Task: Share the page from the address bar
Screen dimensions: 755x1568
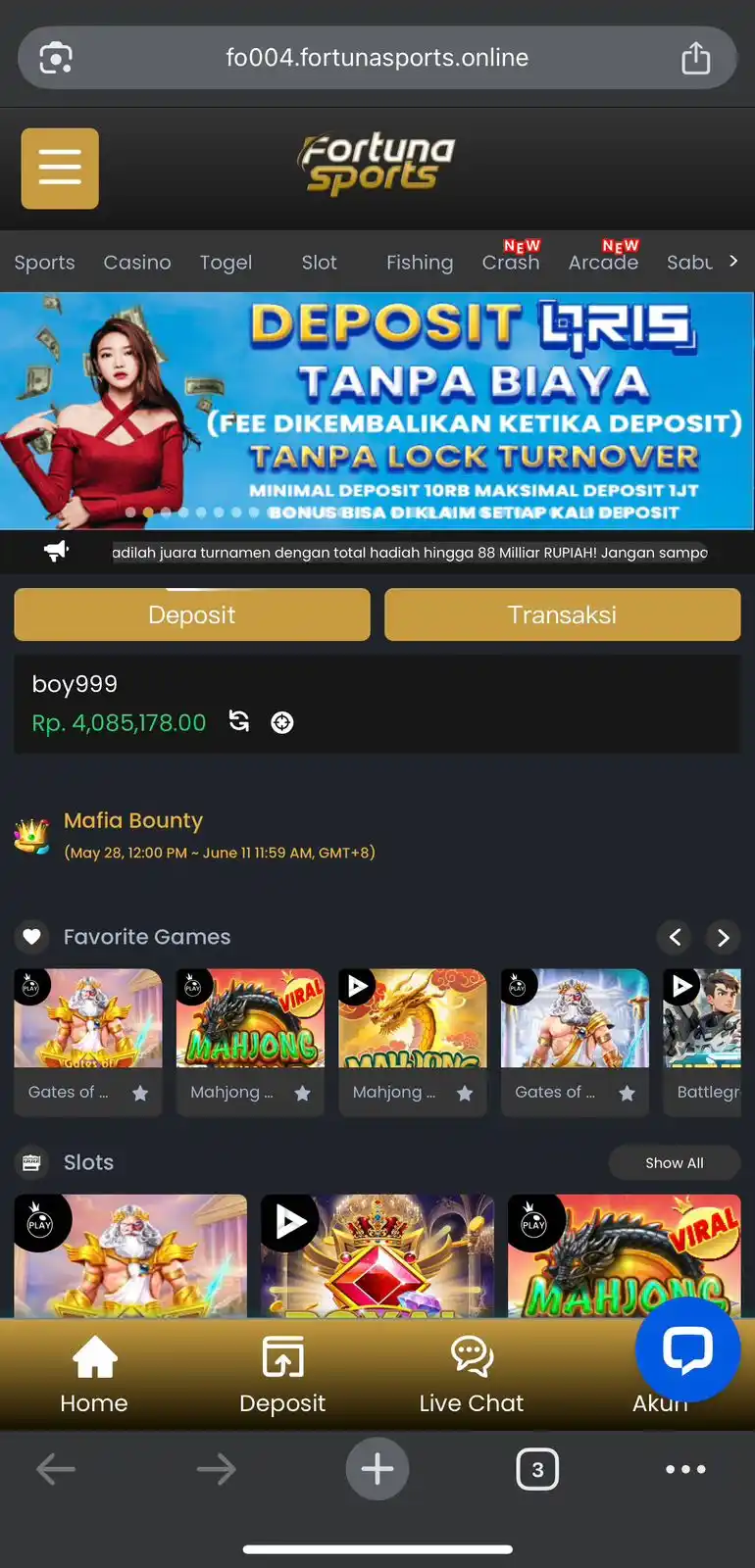Action: pyautogui.click(x=695, y=58)
